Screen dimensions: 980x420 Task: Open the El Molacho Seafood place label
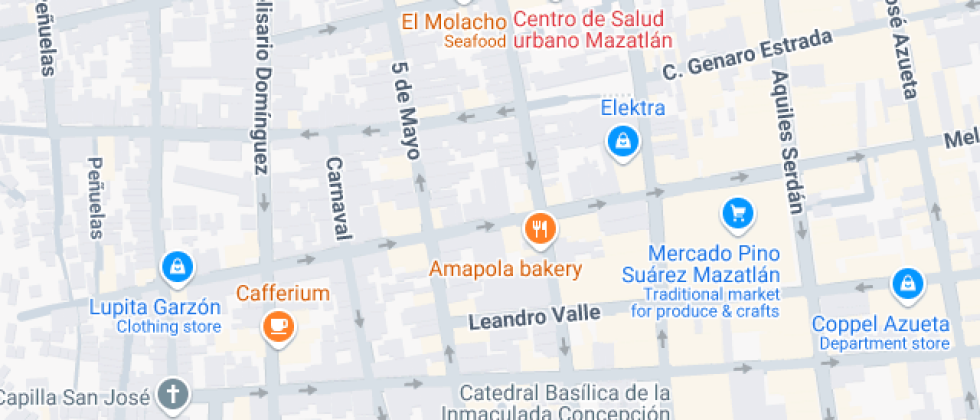(453, 30)
